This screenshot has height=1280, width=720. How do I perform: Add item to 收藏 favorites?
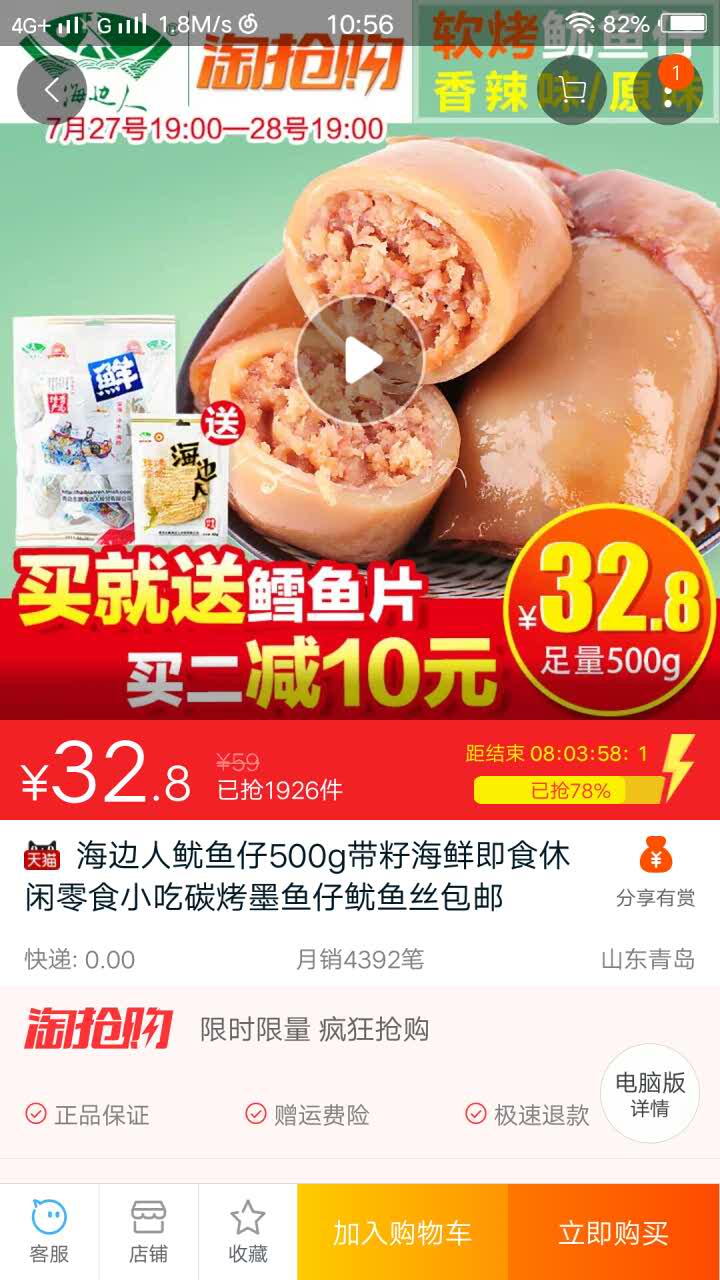click(x=247, y=1232)
